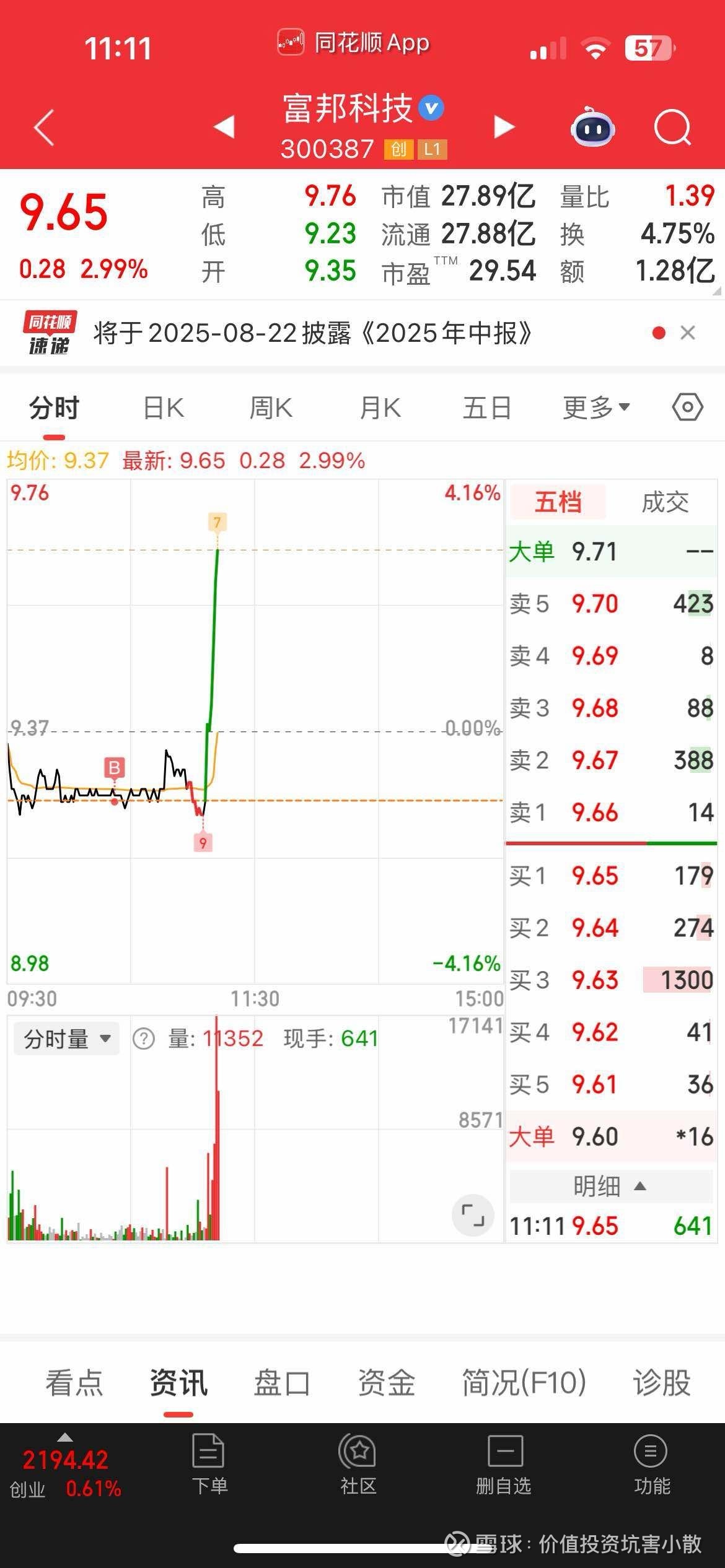Open 下单 to place an order
The width and height of the screenshot is (725, 1568).
pos(209,1465)
